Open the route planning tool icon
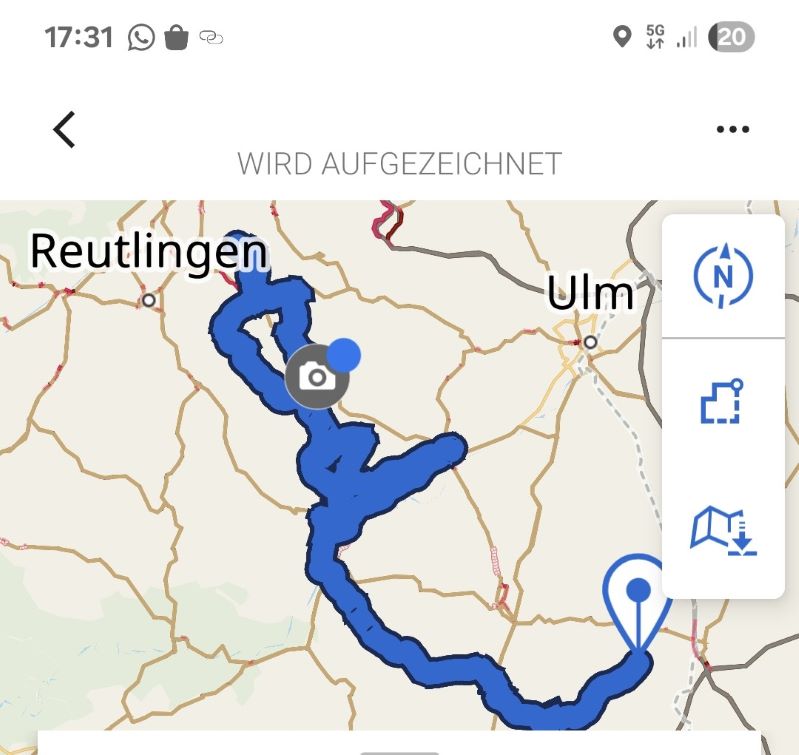 (x=723, y=402)
